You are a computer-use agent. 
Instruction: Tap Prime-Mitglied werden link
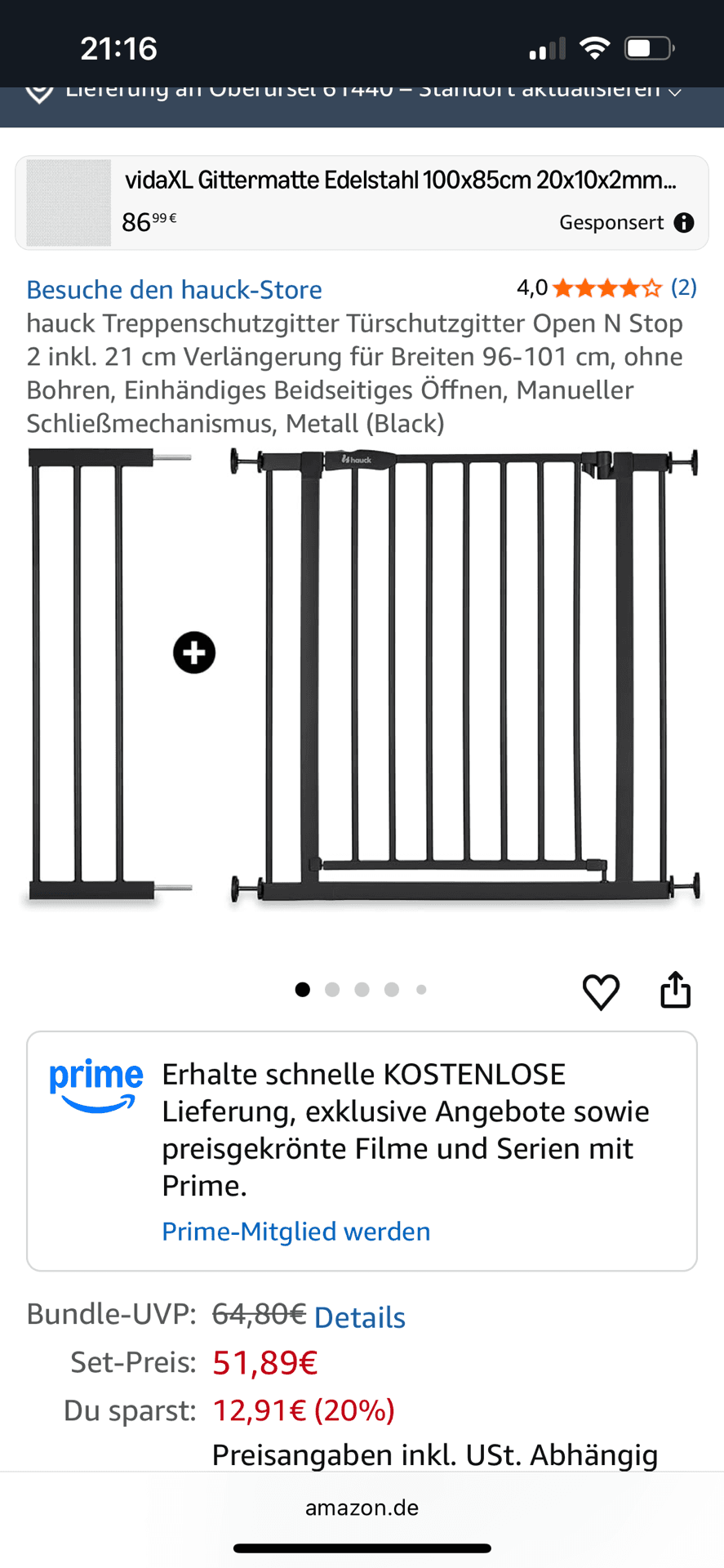coord(295,1232)
